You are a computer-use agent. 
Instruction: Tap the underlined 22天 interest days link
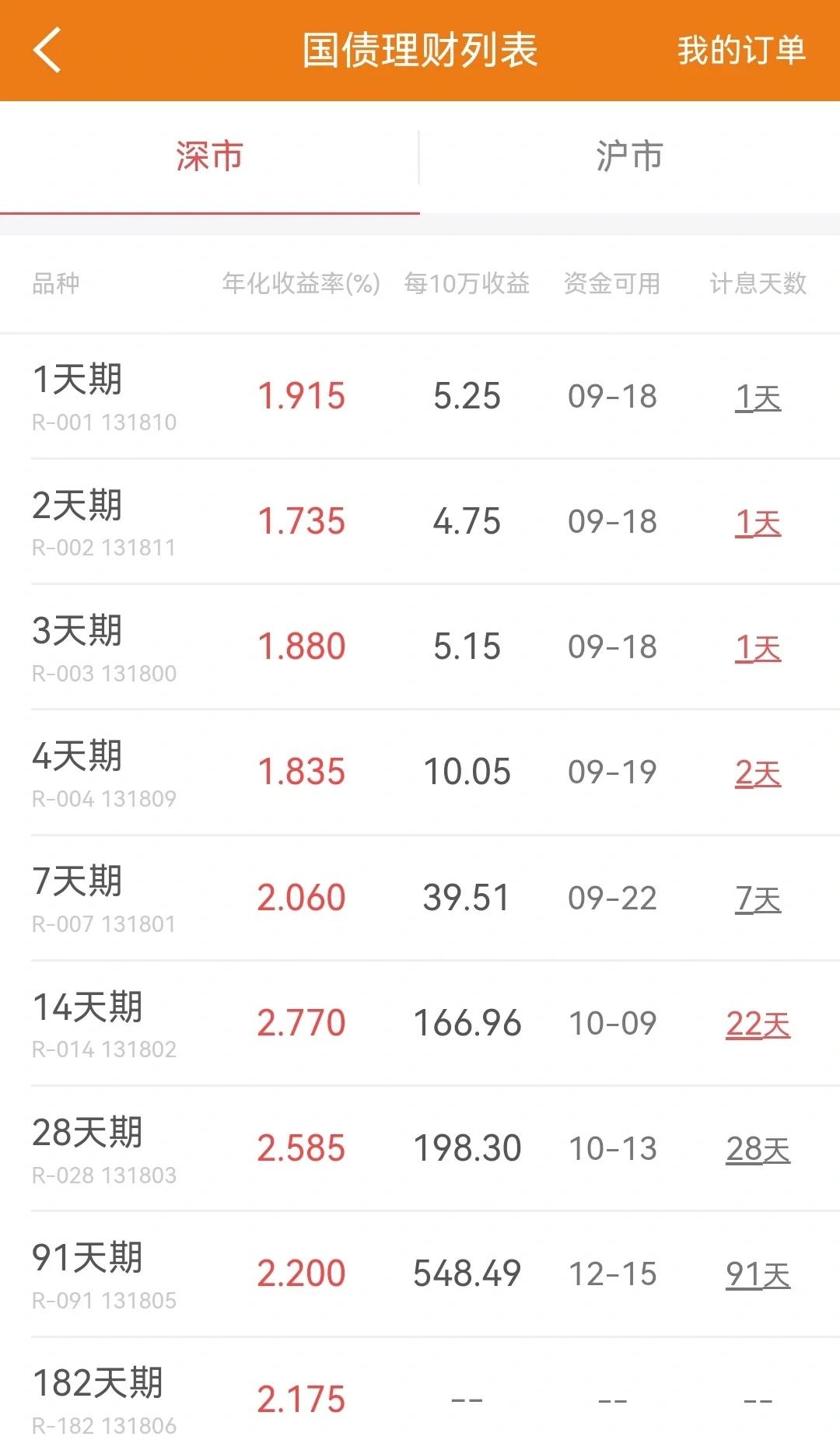point(758,1025)
